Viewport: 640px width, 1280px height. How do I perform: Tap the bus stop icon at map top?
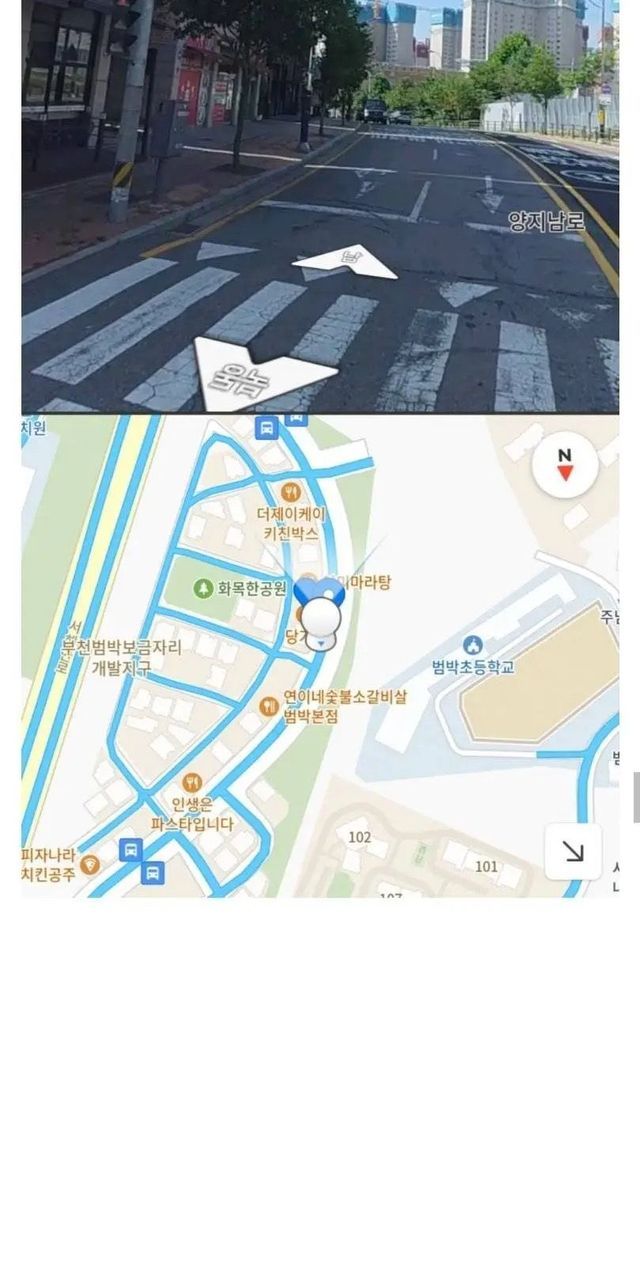pos(266,428)
